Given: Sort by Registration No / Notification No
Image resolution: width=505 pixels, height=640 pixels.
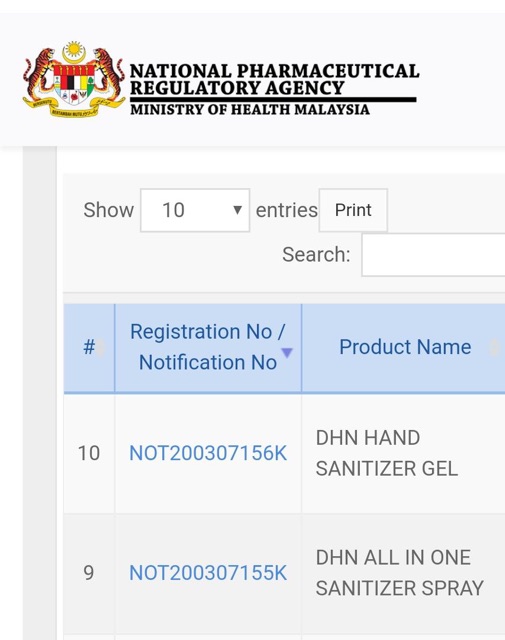Looking at the screenshot, I should 208,348.
